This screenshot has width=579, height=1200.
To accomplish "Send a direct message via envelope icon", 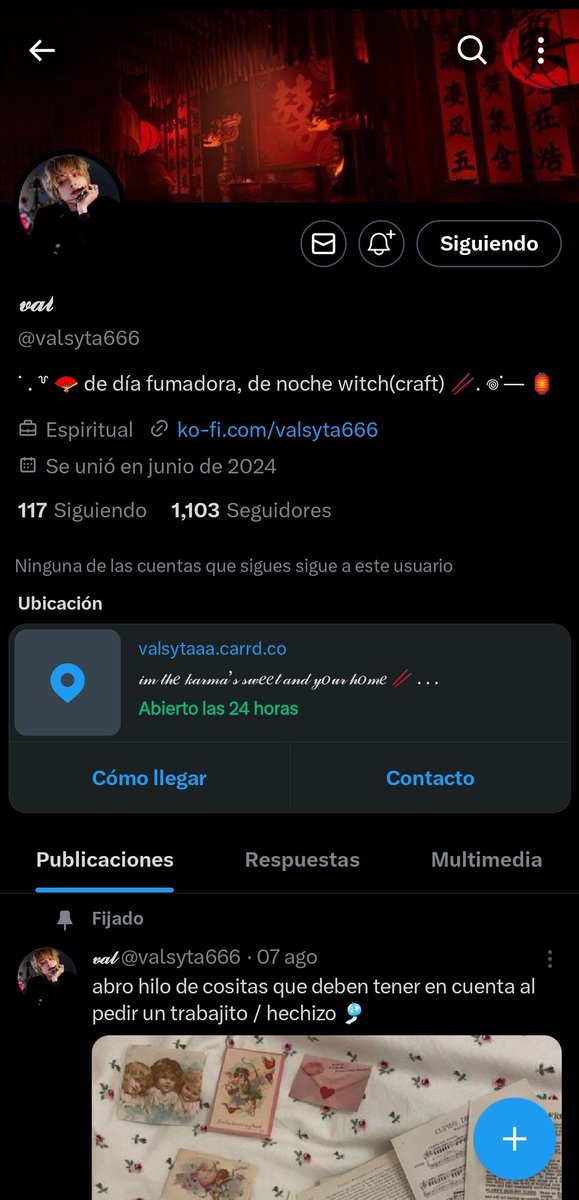I will 323,244.
